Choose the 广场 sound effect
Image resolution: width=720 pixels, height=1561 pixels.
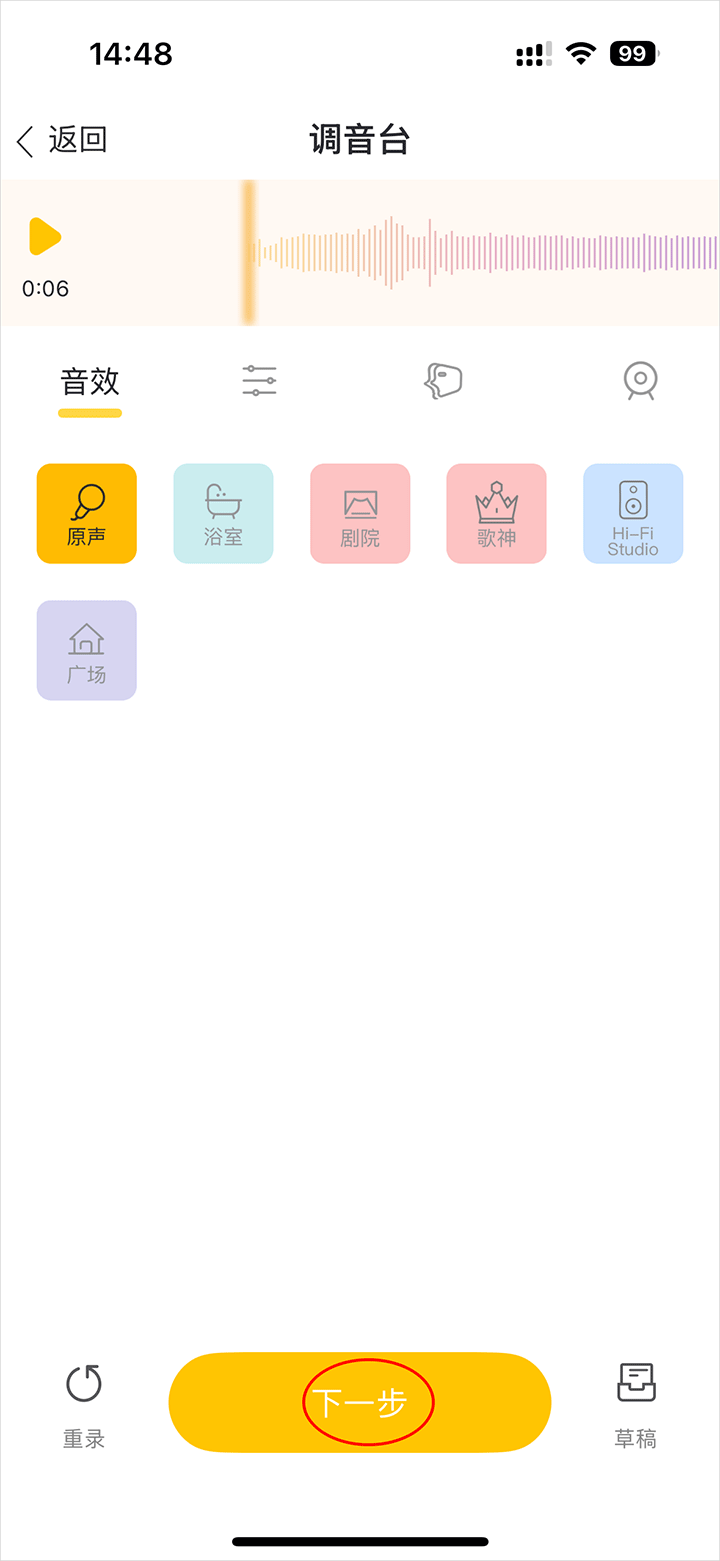87,650
